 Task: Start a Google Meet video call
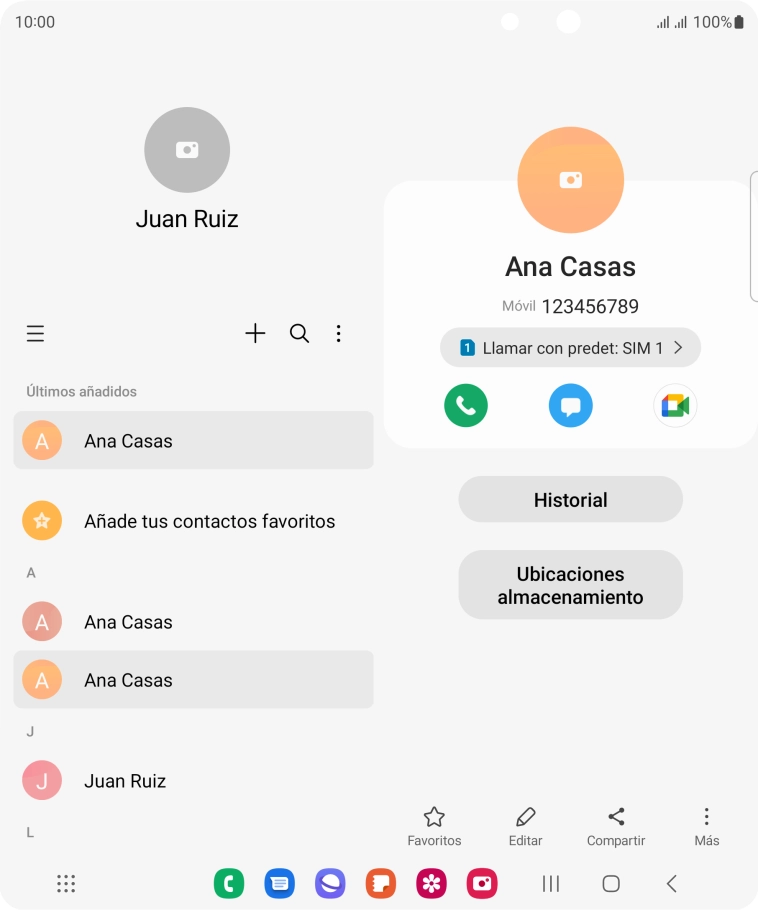click(x=675, y=406)
